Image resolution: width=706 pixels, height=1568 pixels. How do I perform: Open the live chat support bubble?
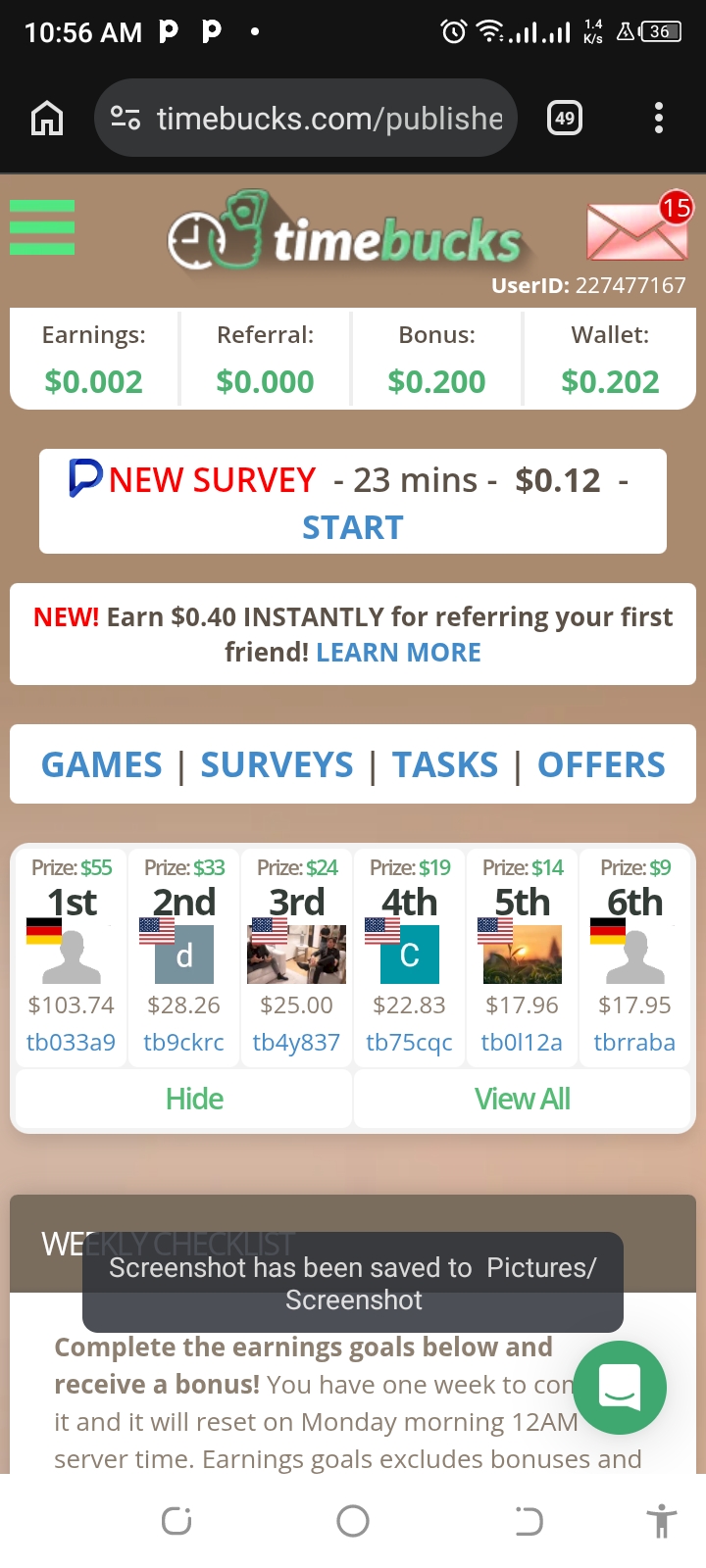click(x=620, y=1388)
